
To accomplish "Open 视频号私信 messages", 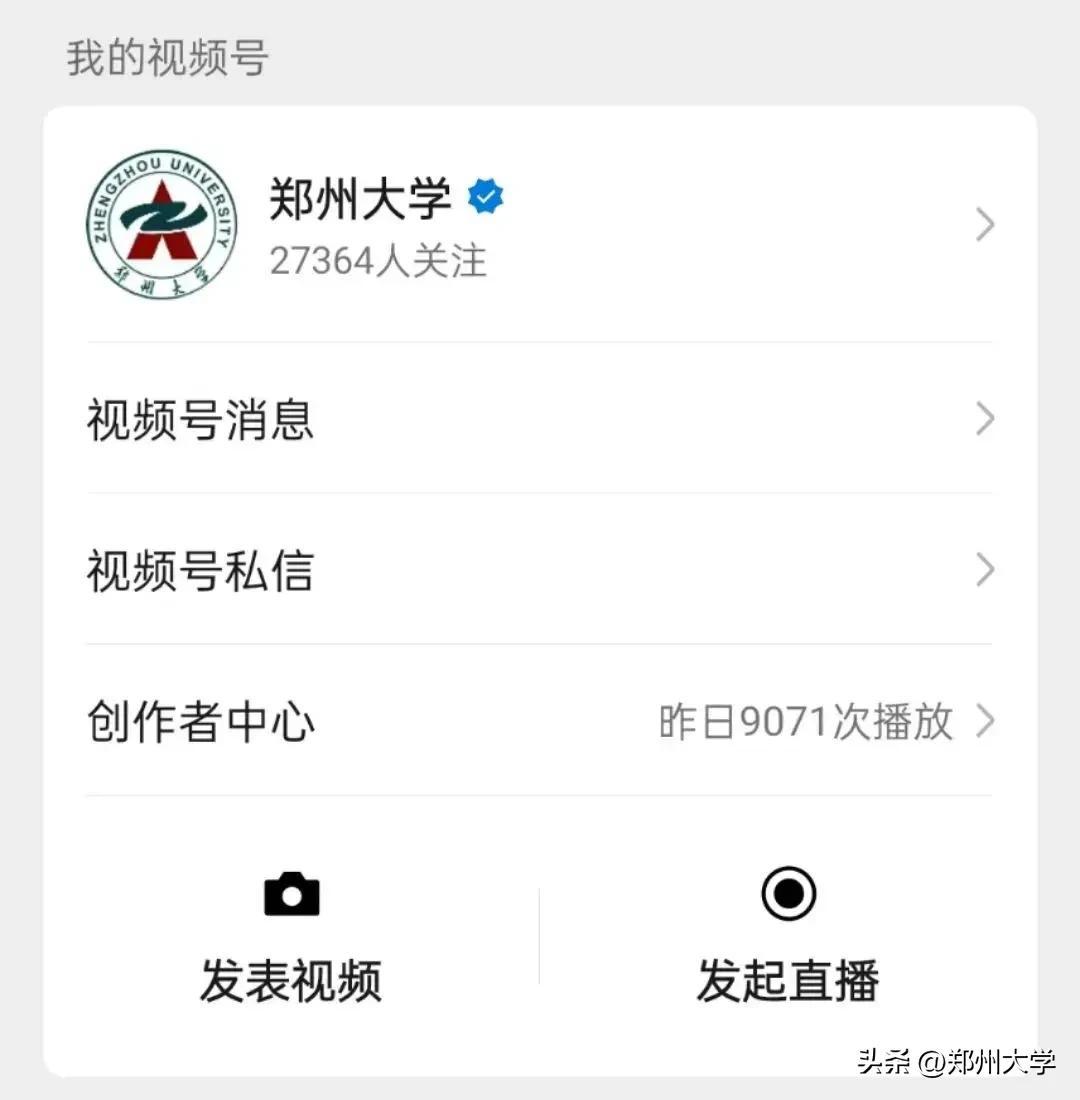I will point(540,571).
